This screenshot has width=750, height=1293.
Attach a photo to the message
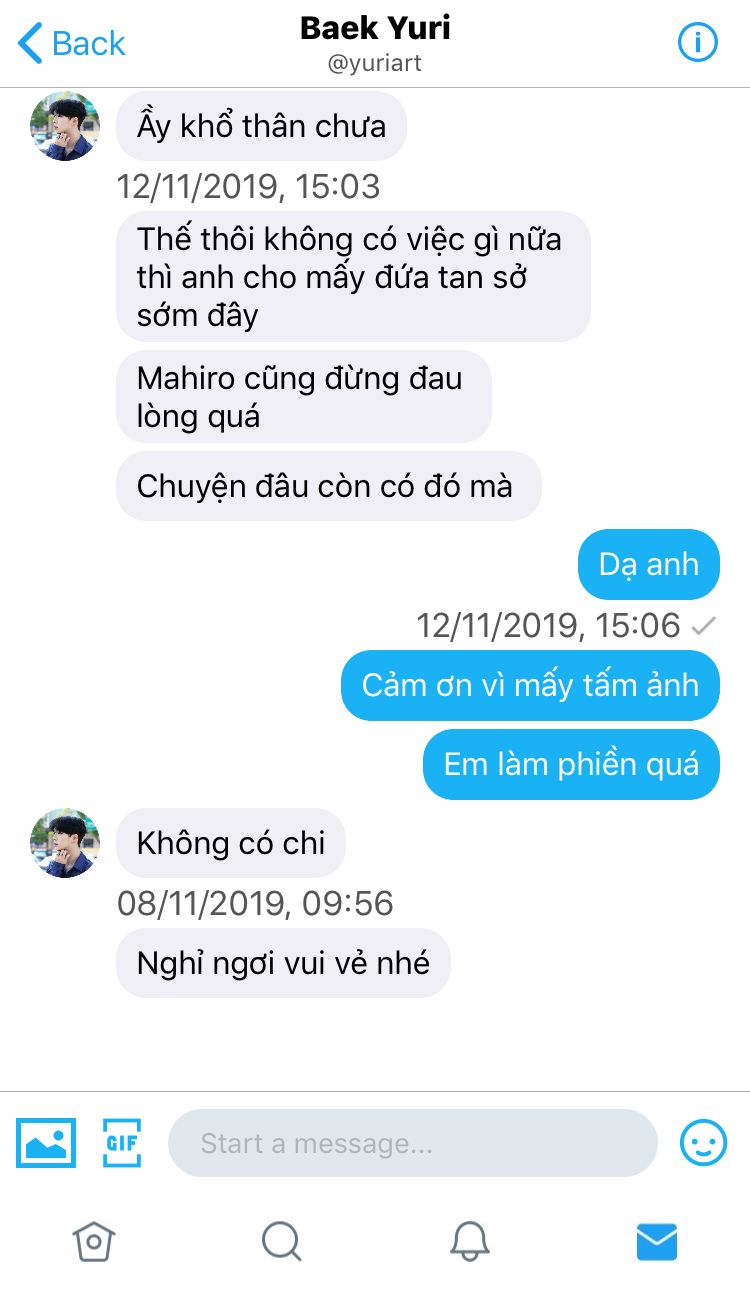click(x=46, y=1143)
